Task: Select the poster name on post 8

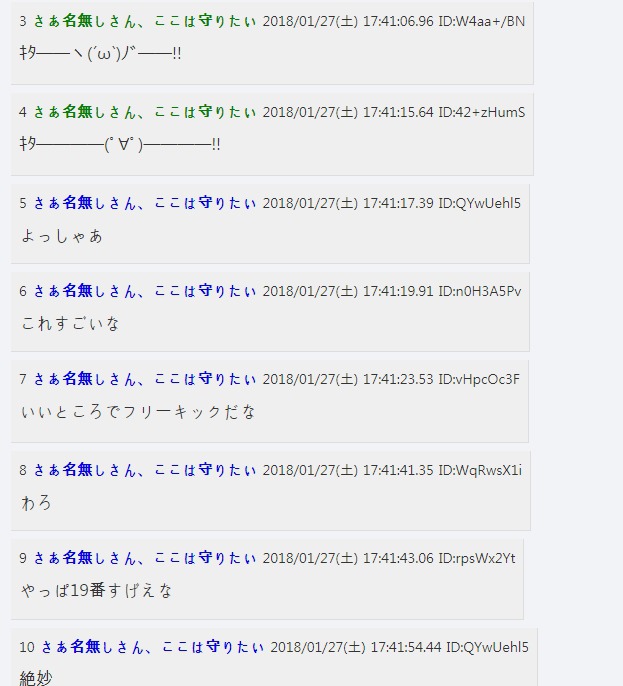Action: click(x=144, y=469)
